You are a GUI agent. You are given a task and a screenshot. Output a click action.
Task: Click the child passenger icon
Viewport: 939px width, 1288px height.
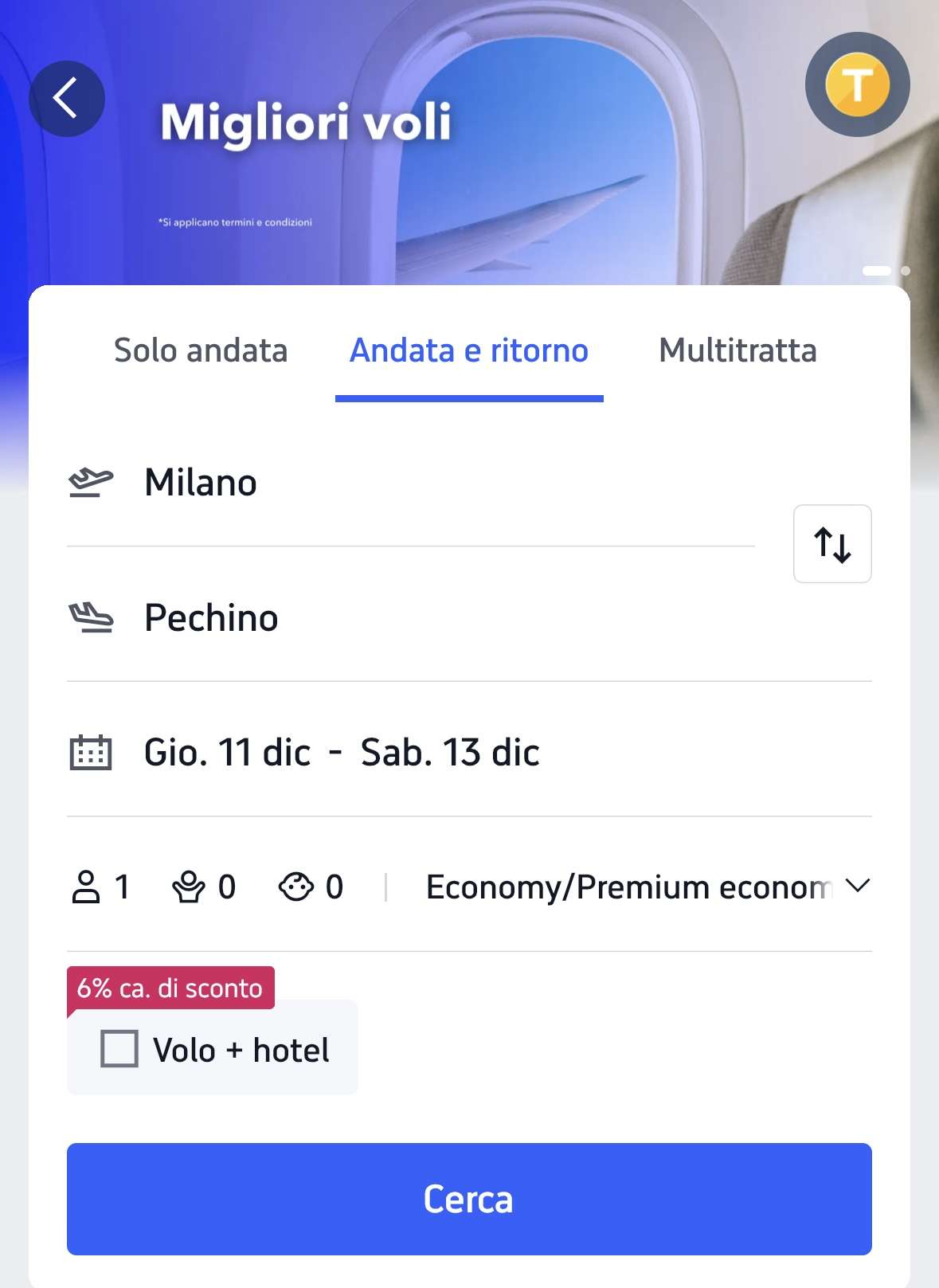[x=188, y=887]
